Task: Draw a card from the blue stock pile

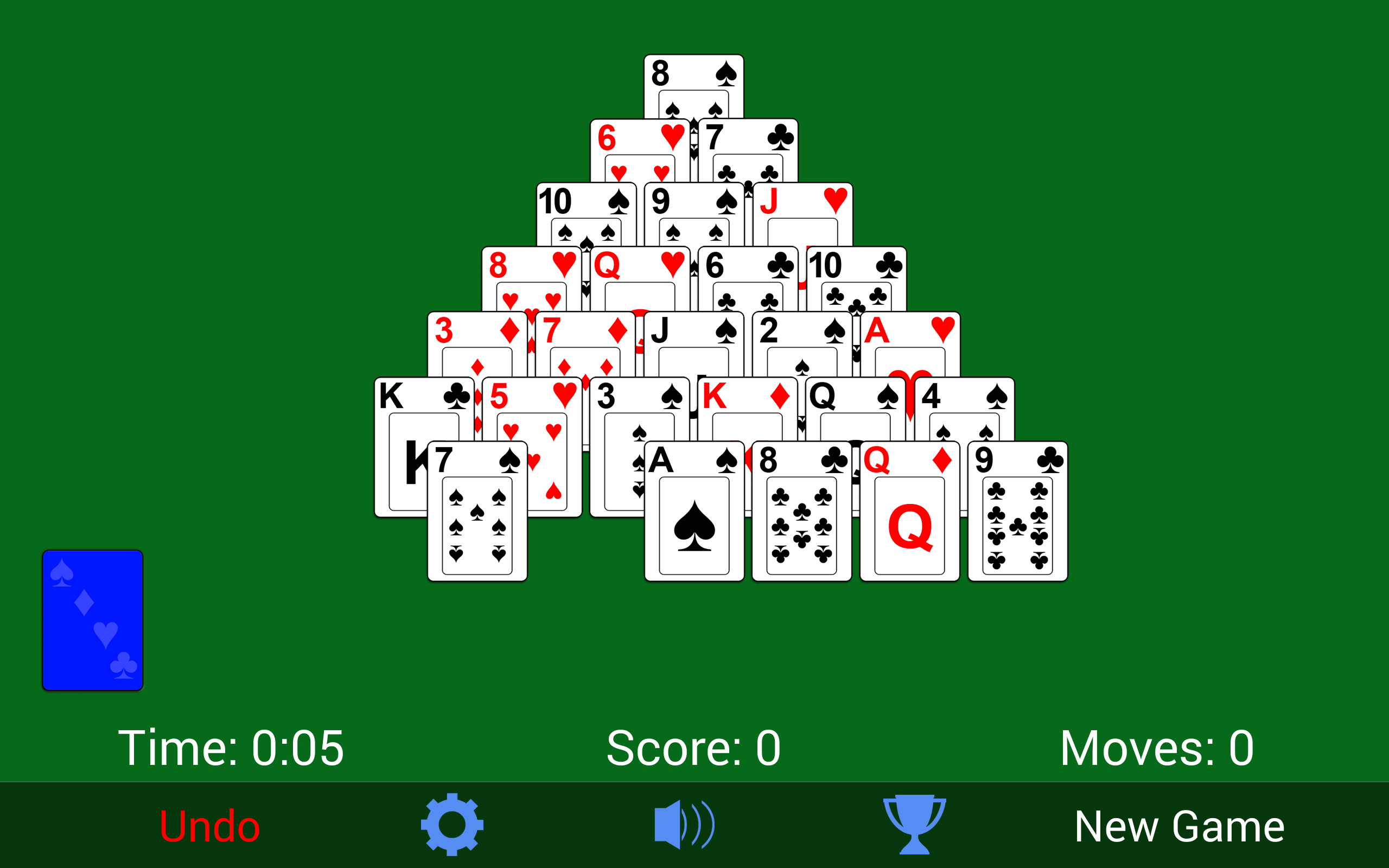Action: [92, 620]
